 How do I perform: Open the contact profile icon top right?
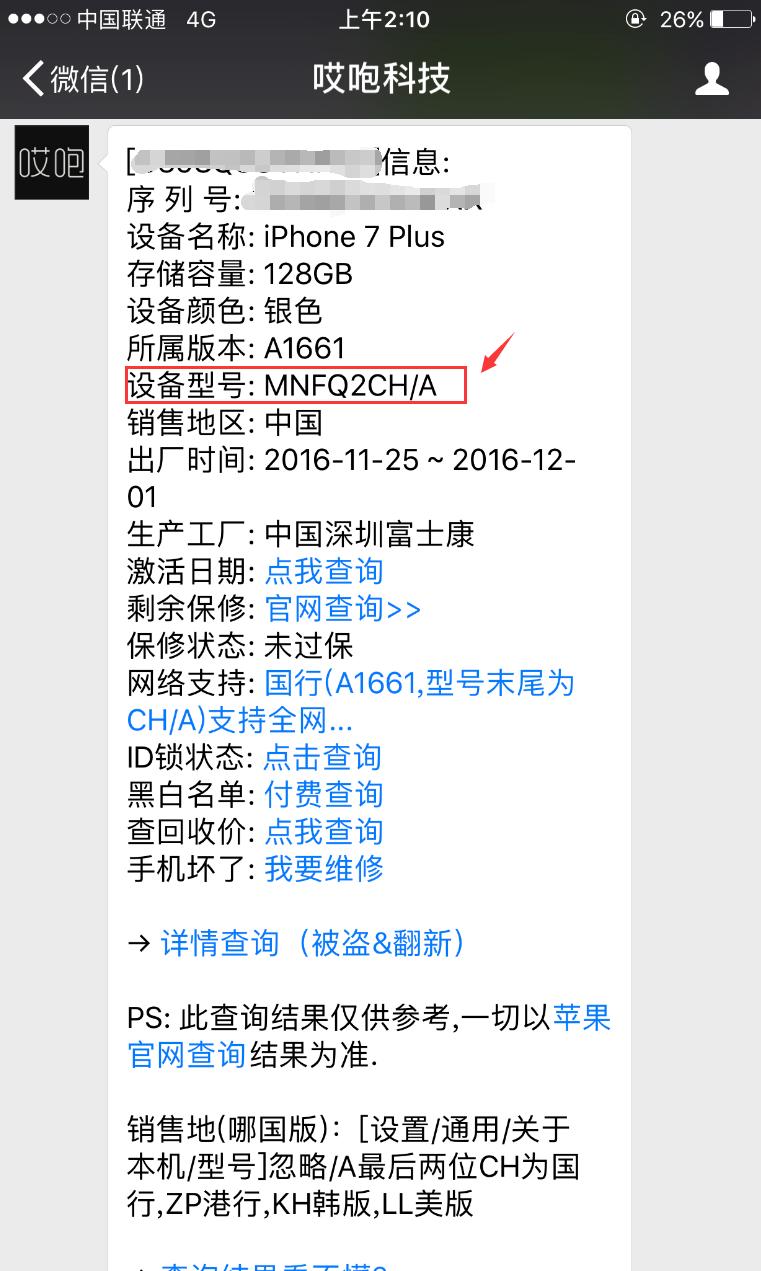pos(712,78)
